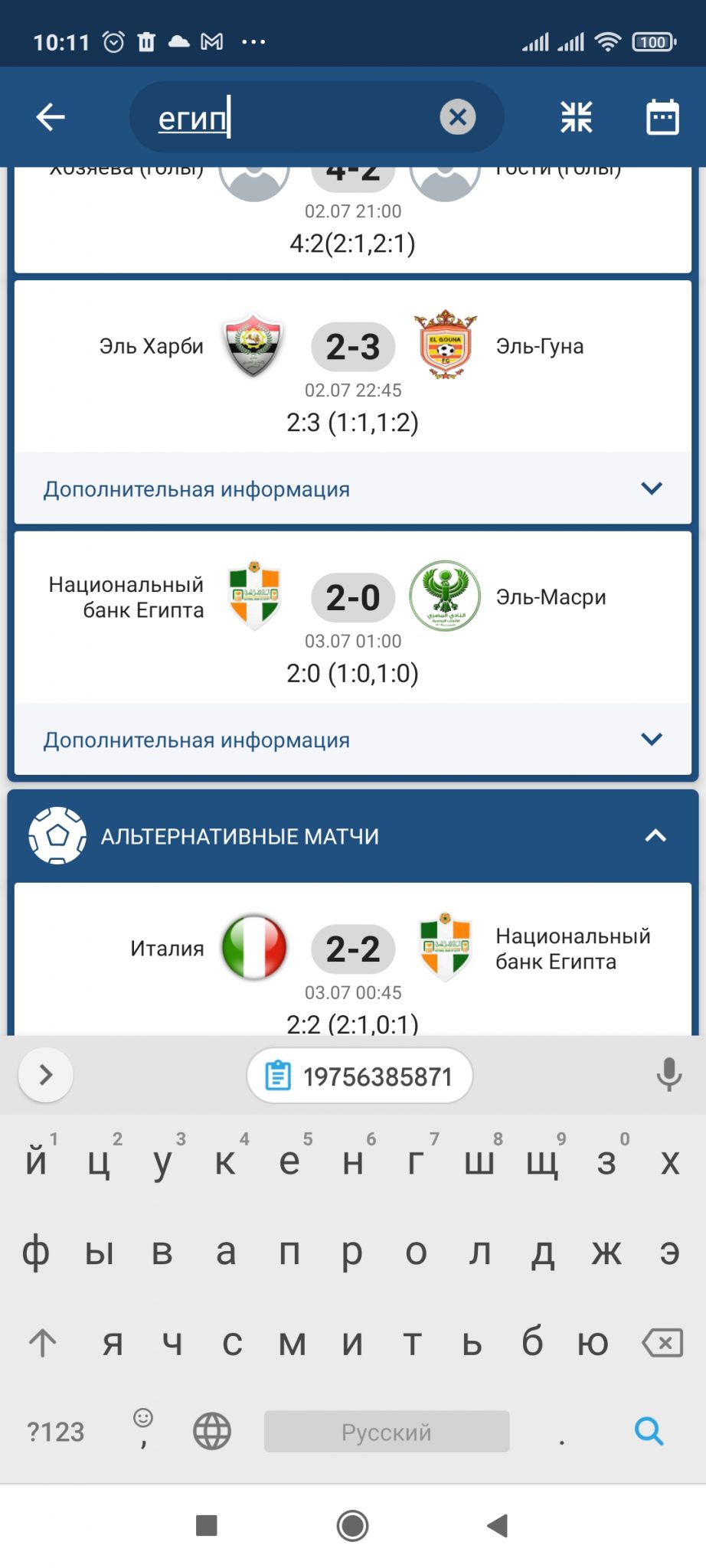The width and height of the screenshot is (706, 1568).
Task: Submit search with the keyboard magnifier key
Action: click(x=649, y=1430)
